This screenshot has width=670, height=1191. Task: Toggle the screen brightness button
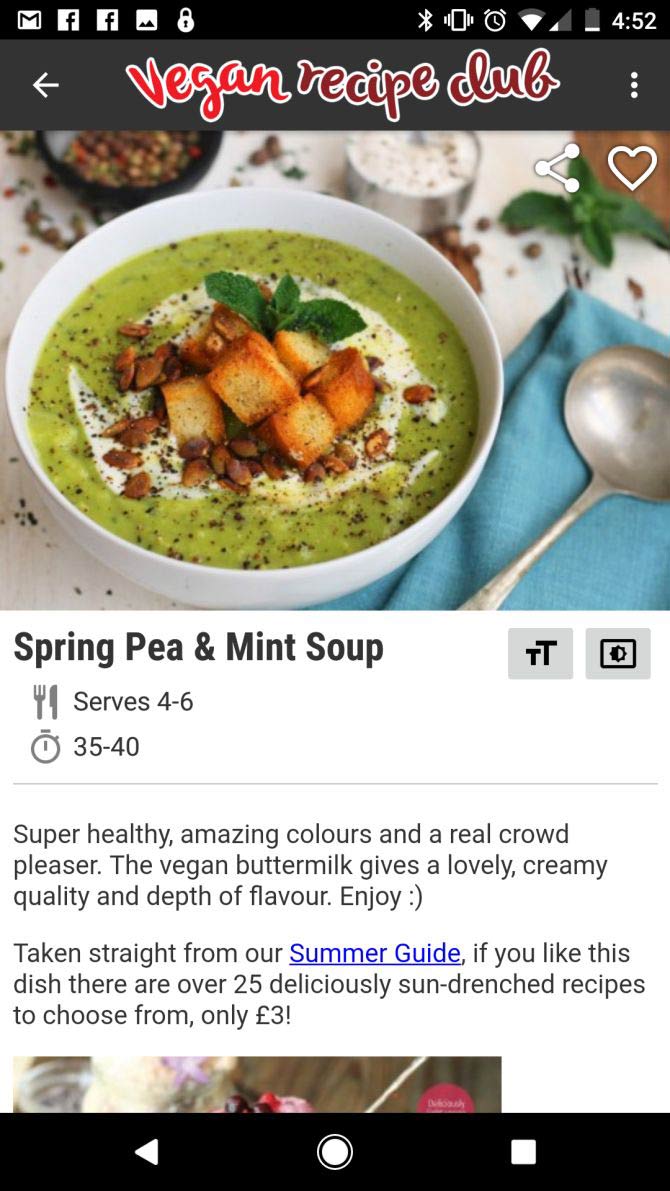coord(618,653)
